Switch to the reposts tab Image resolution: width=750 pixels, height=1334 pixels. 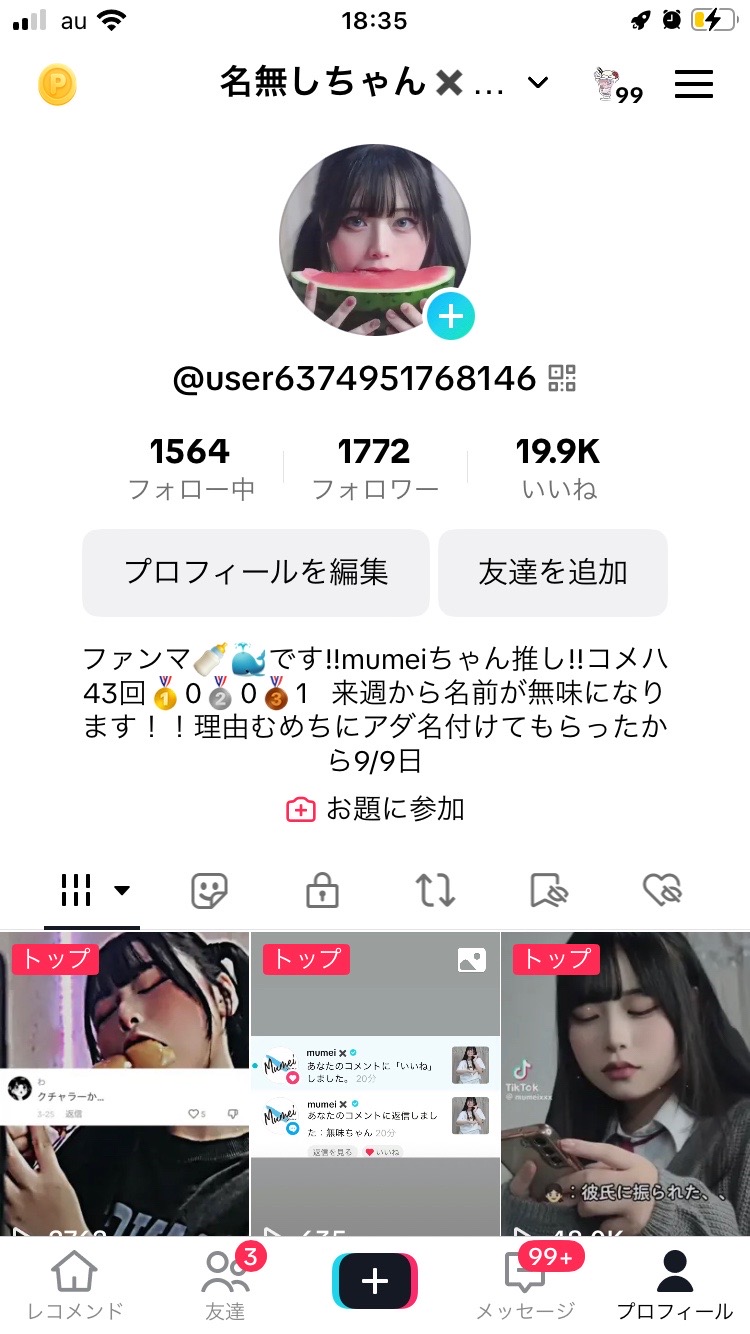pyautogui.click(x=435, y=890)
